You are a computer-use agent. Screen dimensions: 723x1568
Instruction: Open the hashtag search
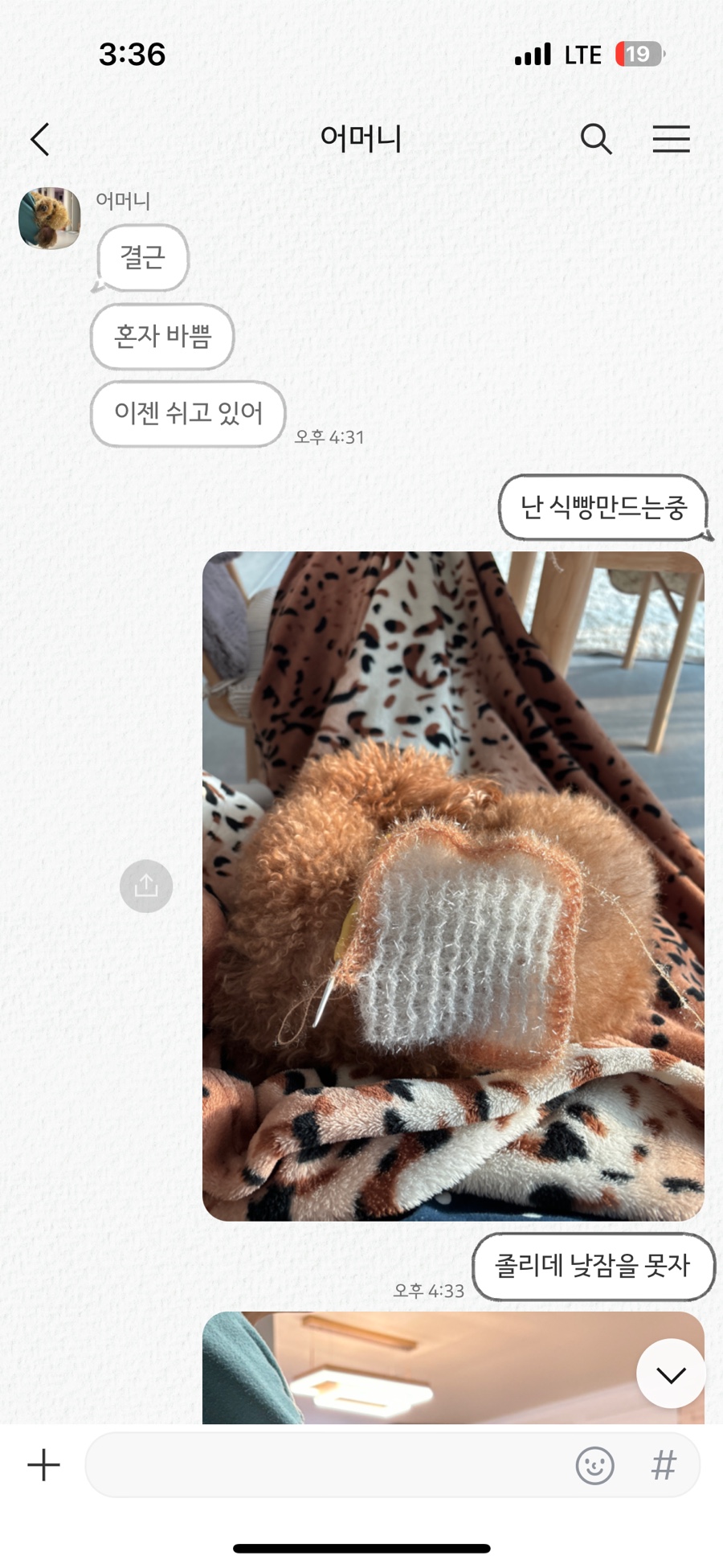pyautogui.click(x=664, y=1465)
